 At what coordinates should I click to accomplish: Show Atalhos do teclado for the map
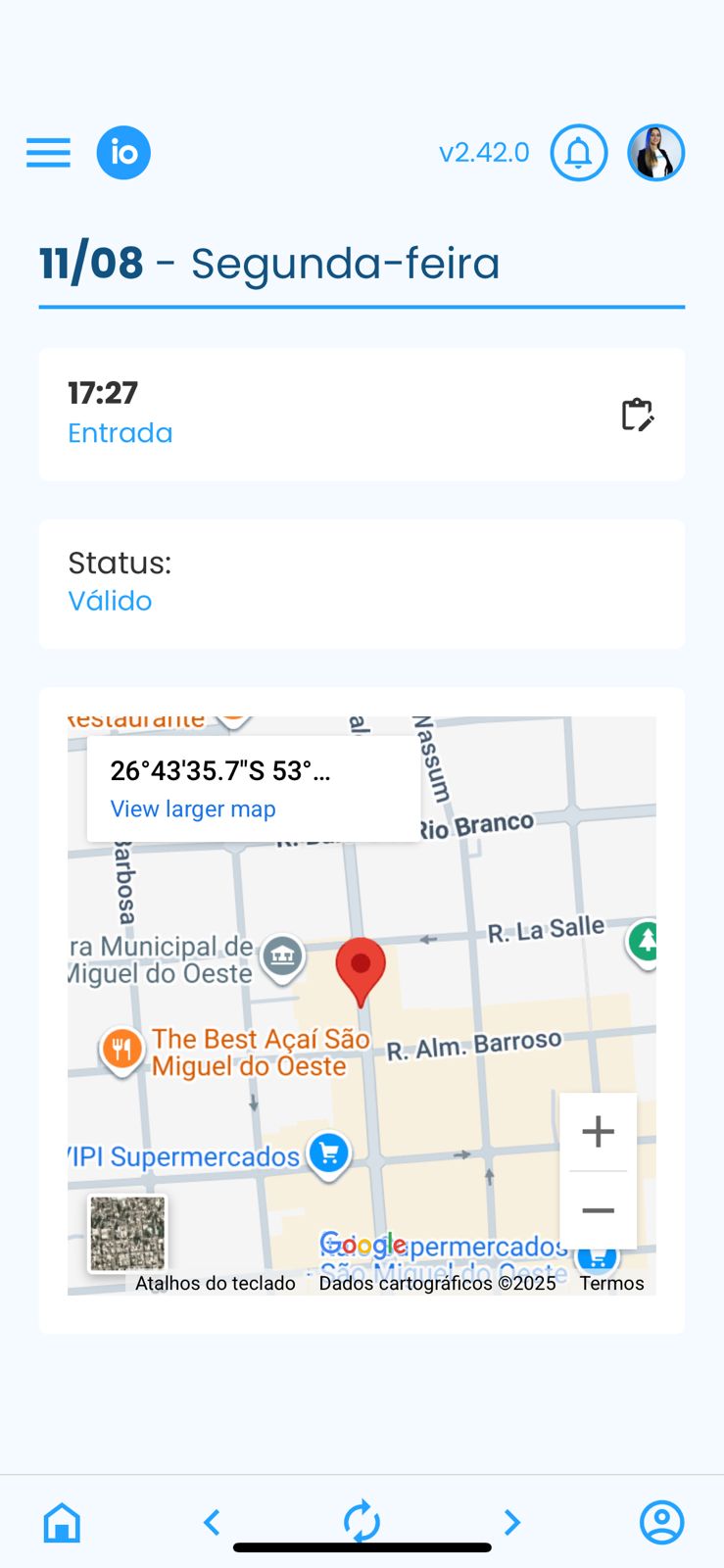216,1283
